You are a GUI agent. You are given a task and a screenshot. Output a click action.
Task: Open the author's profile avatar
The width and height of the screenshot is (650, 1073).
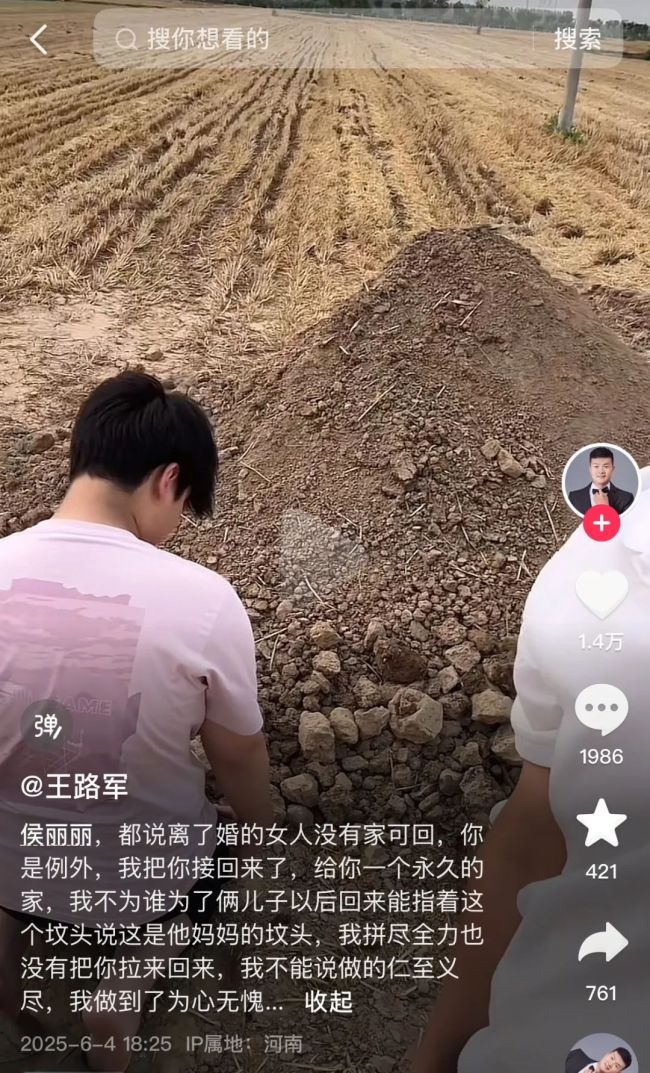click(x=600, y=482)
